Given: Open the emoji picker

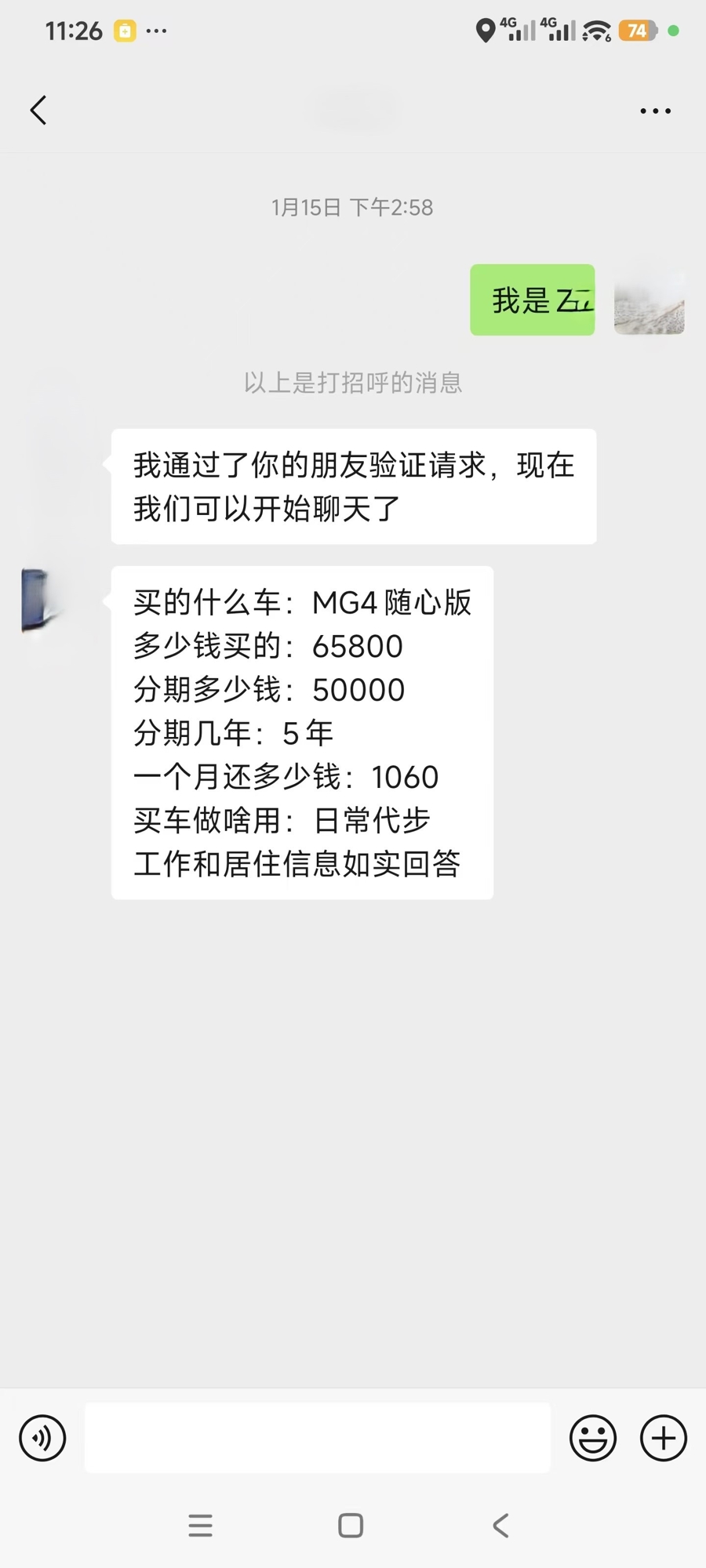Looking at the screenshot, I should point(593,1438).
